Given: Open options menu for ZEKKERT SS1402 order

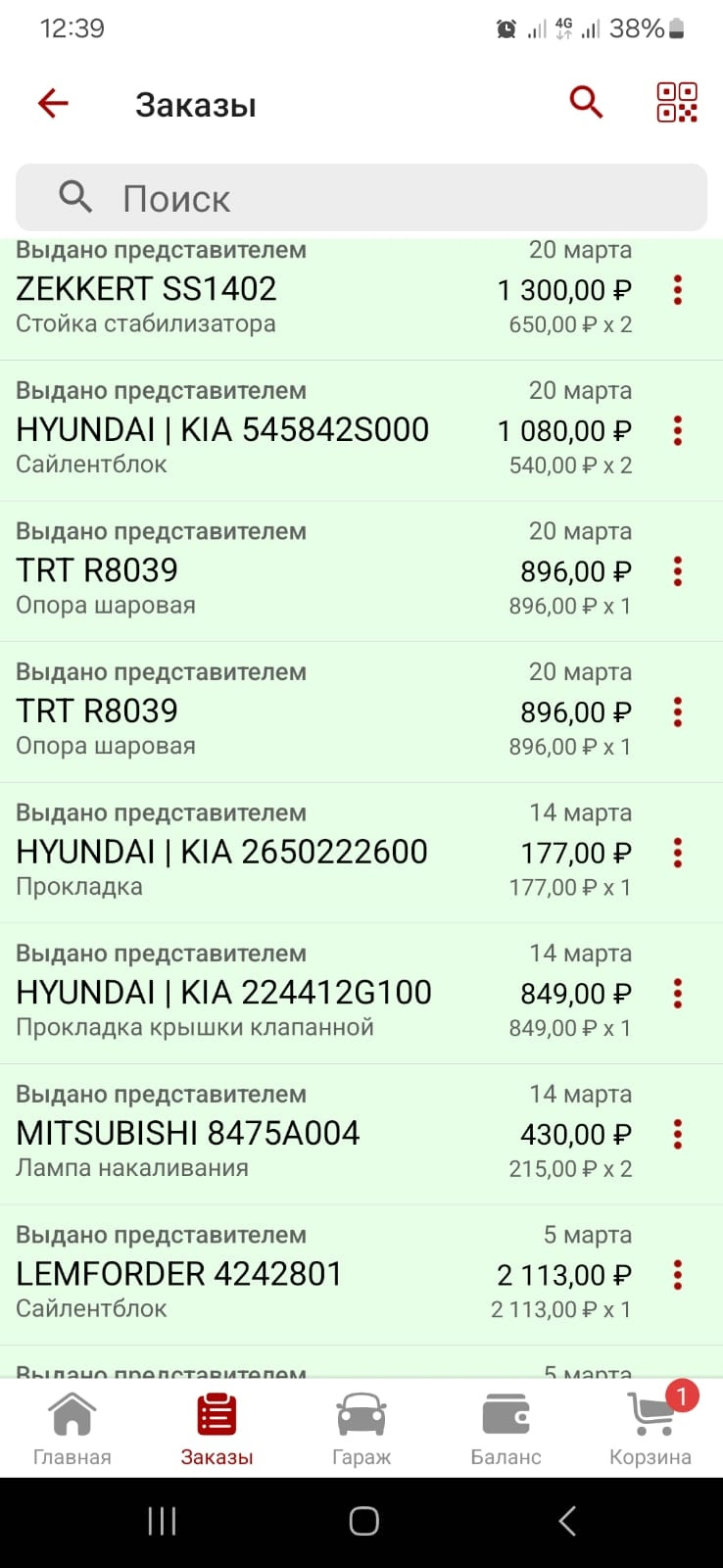Looking at the screenshot, I should coord(677,291).
